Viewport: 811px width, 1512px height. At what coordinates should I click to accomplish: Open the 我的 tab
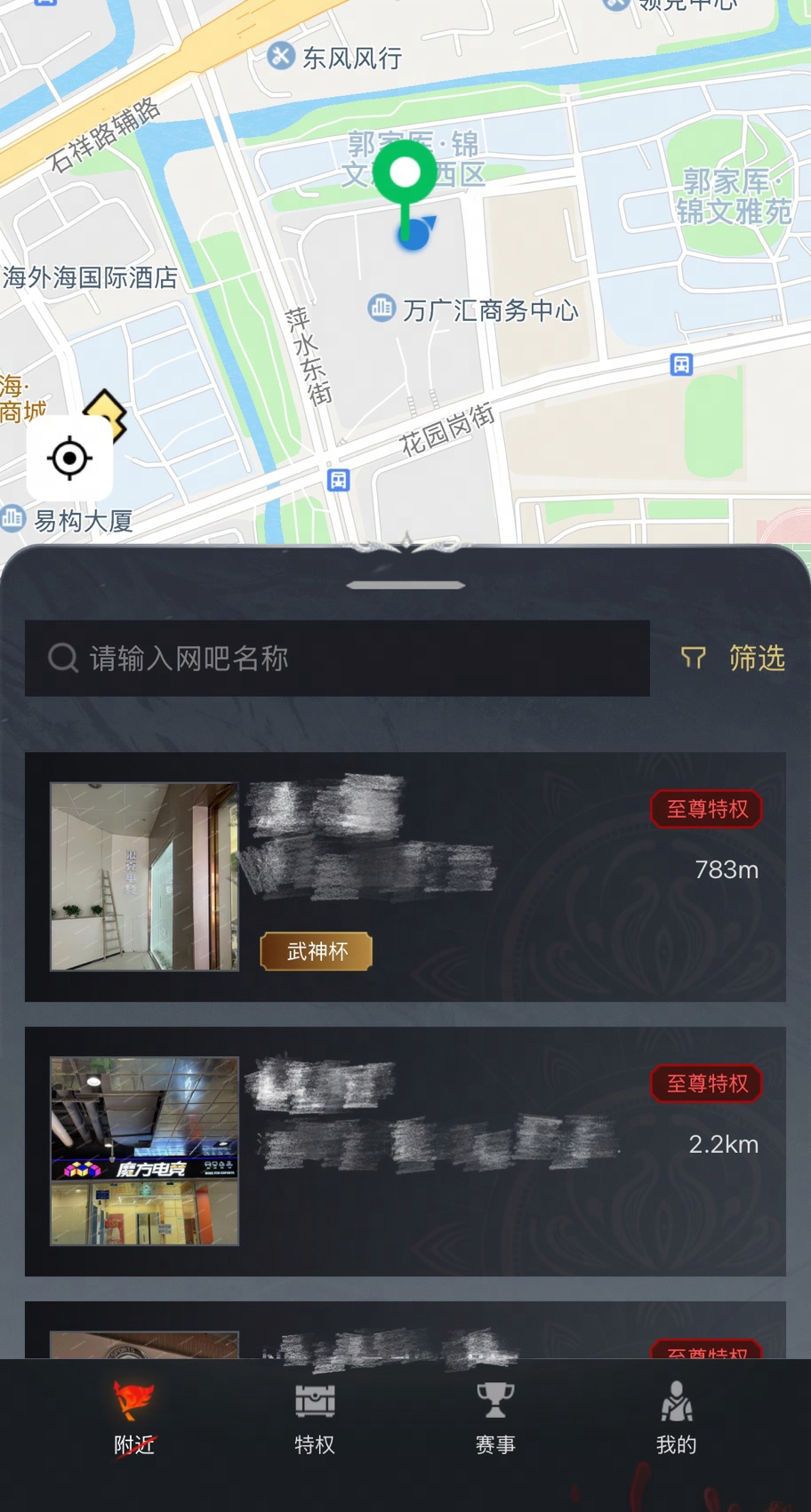coord(676,1418)
